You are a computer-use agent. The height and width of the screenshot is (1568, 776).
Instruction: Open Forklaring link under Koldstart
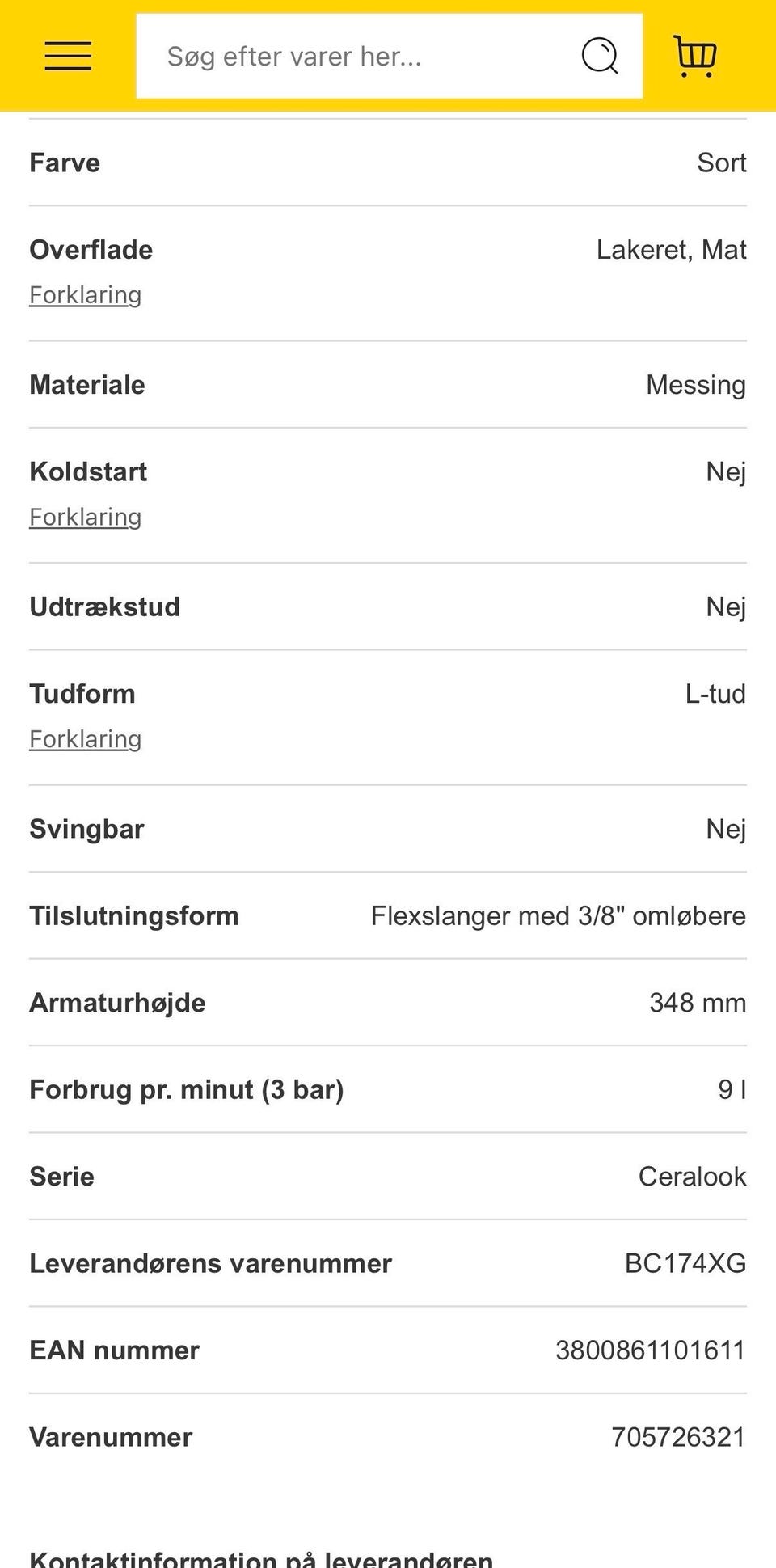tap(85, 517)
